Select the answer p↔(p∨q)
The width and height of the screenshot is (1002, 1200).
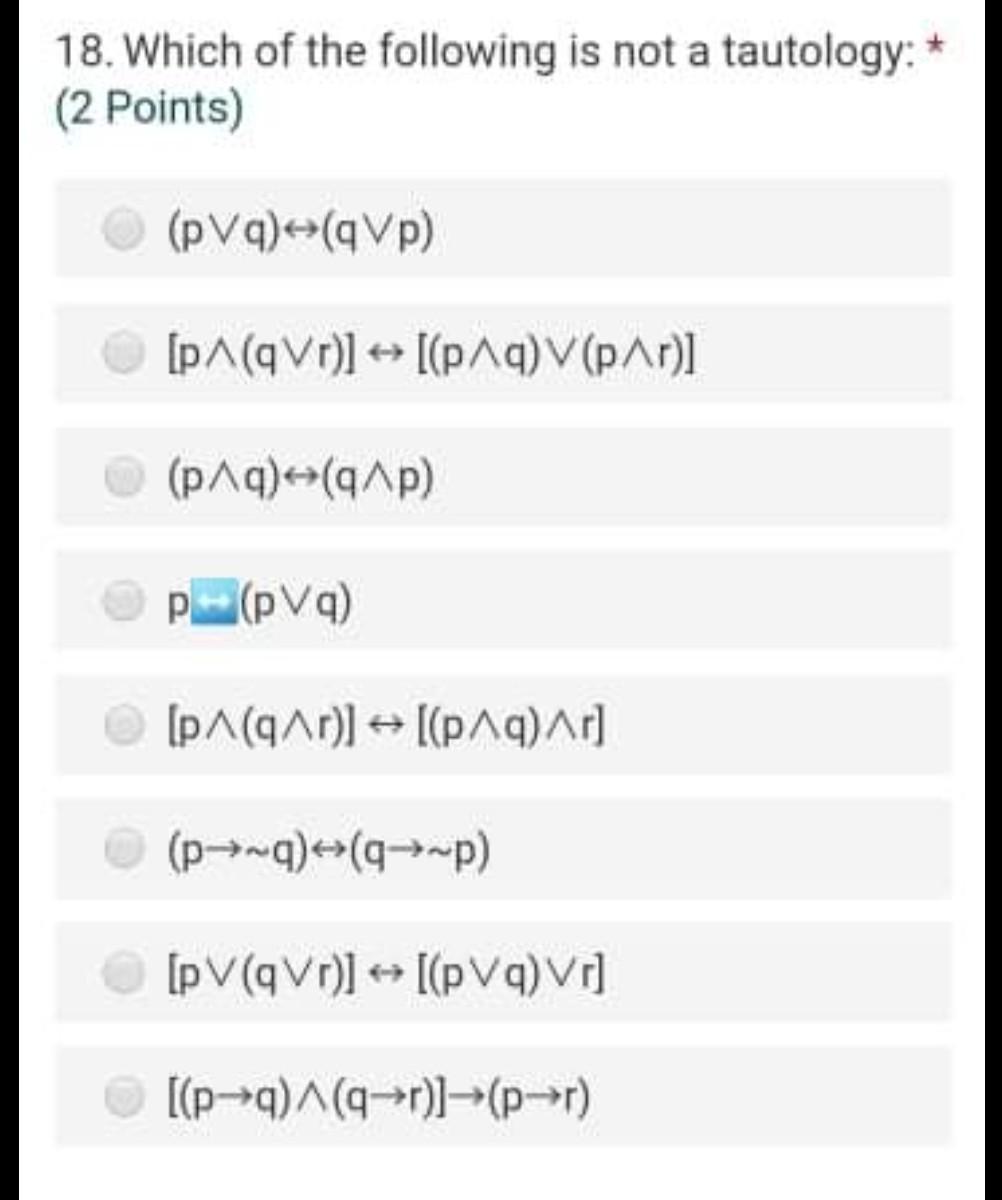click(121, 600)
